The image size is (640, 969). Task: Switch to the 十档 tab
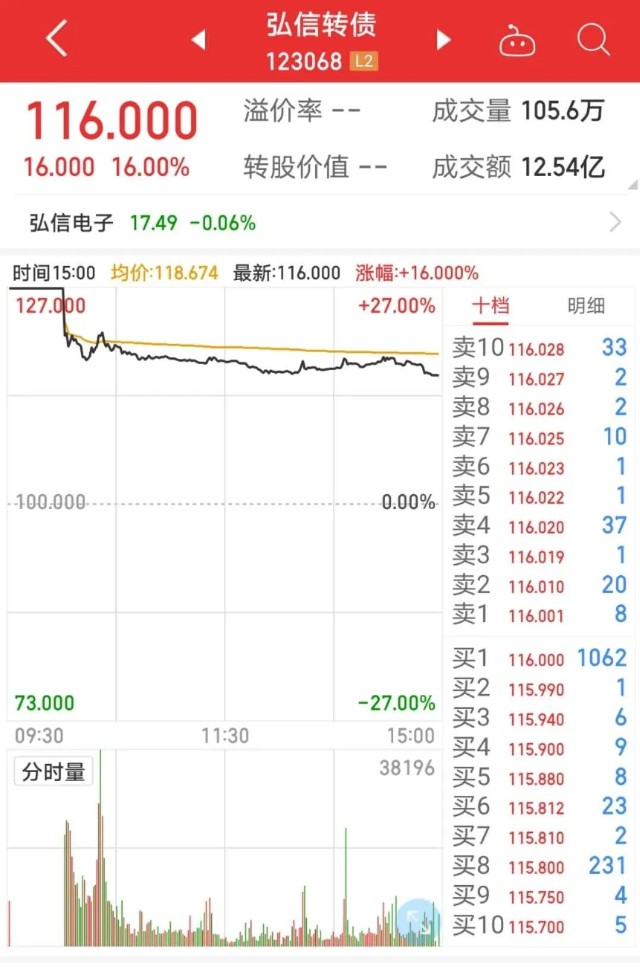tap(490, 306)
